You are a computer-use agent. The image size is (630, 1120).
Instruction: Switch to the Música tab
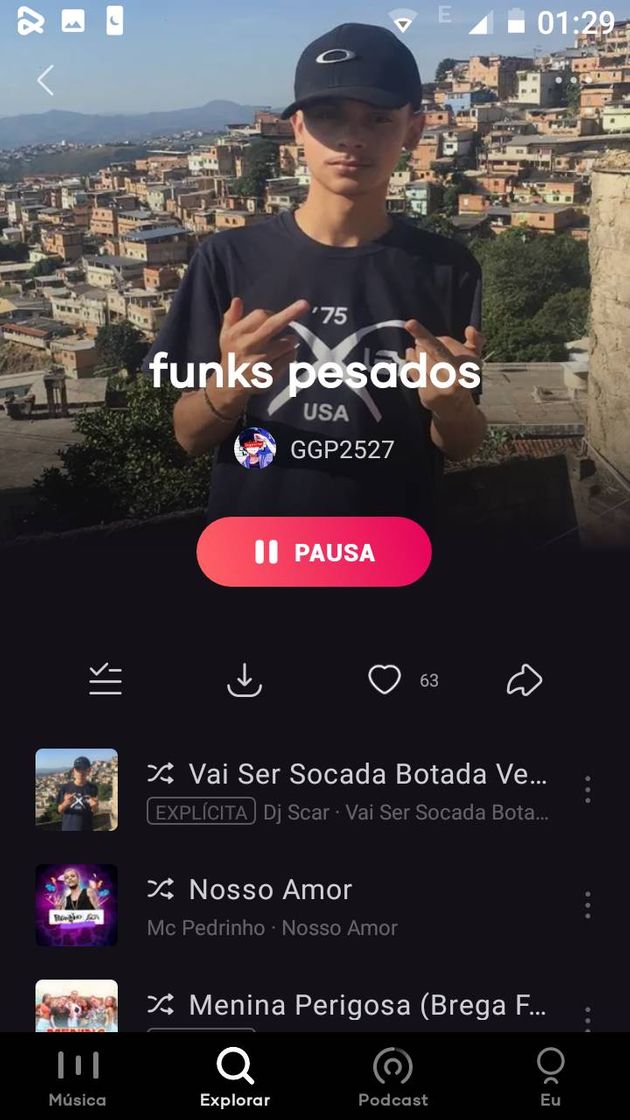(x=78, y=1078)
